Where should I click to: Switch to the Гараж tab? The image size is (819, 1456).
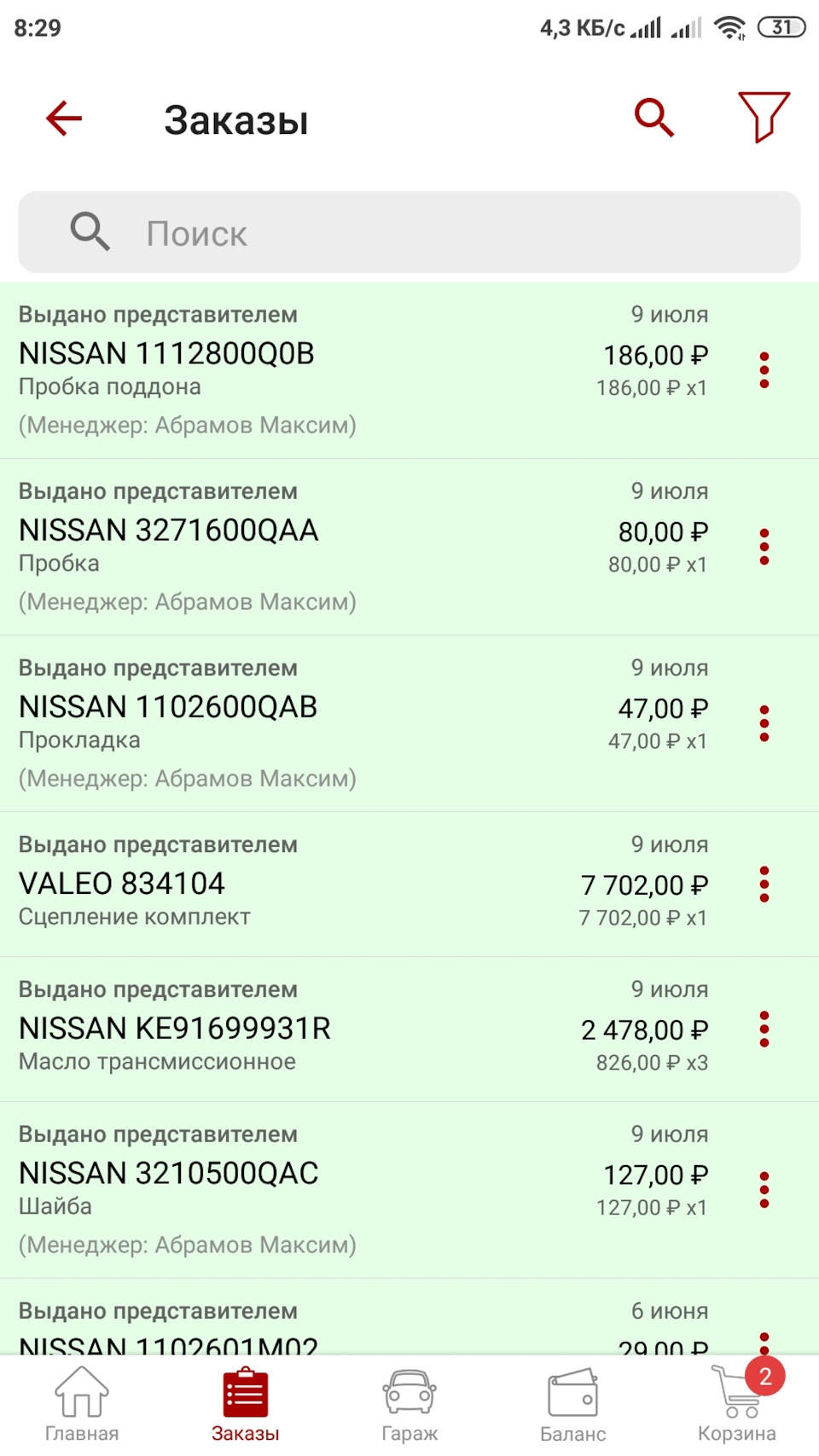(x=409, y=1405)
